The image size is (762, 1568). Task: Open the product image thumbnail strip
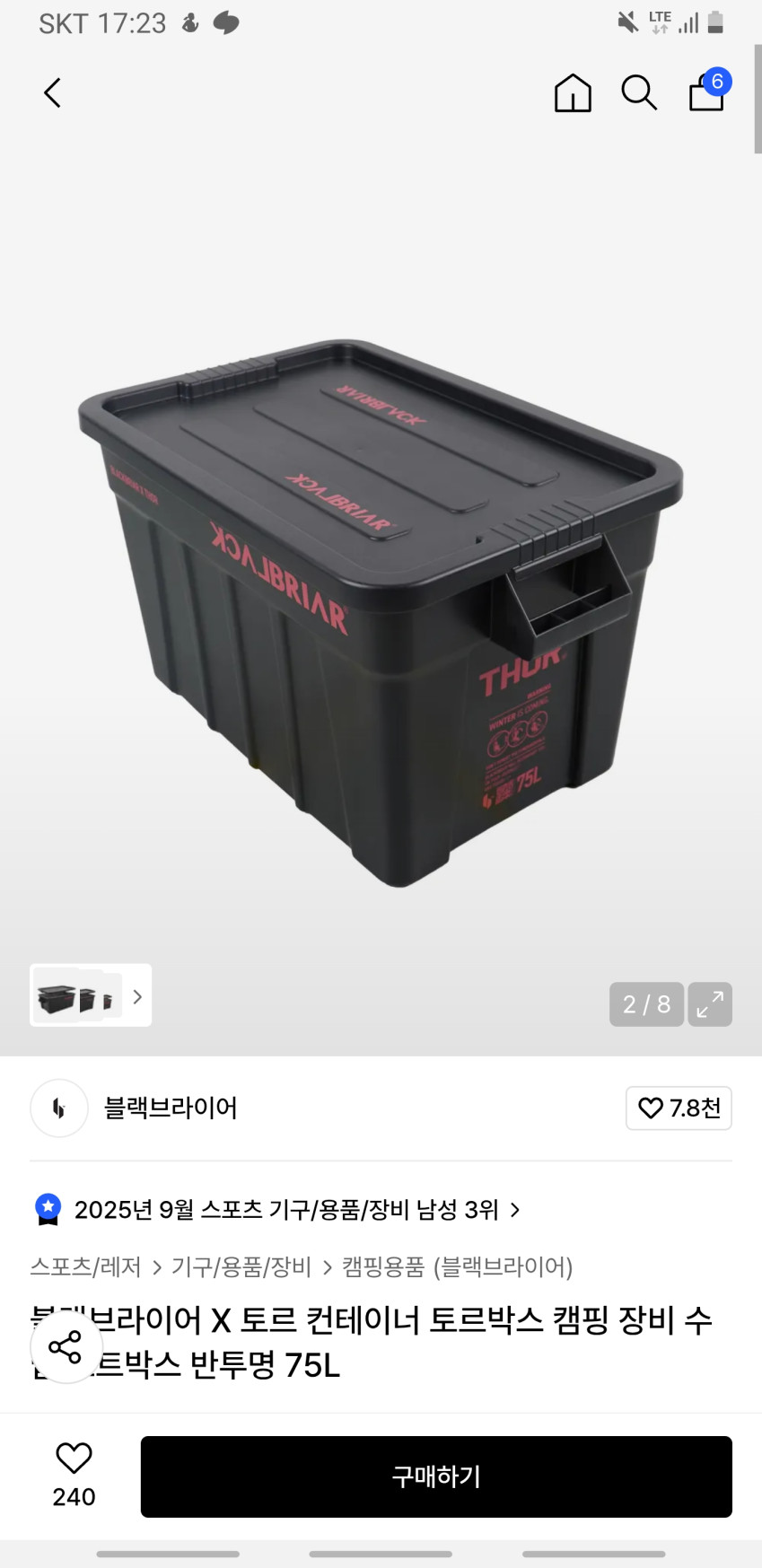click(91, 995)
